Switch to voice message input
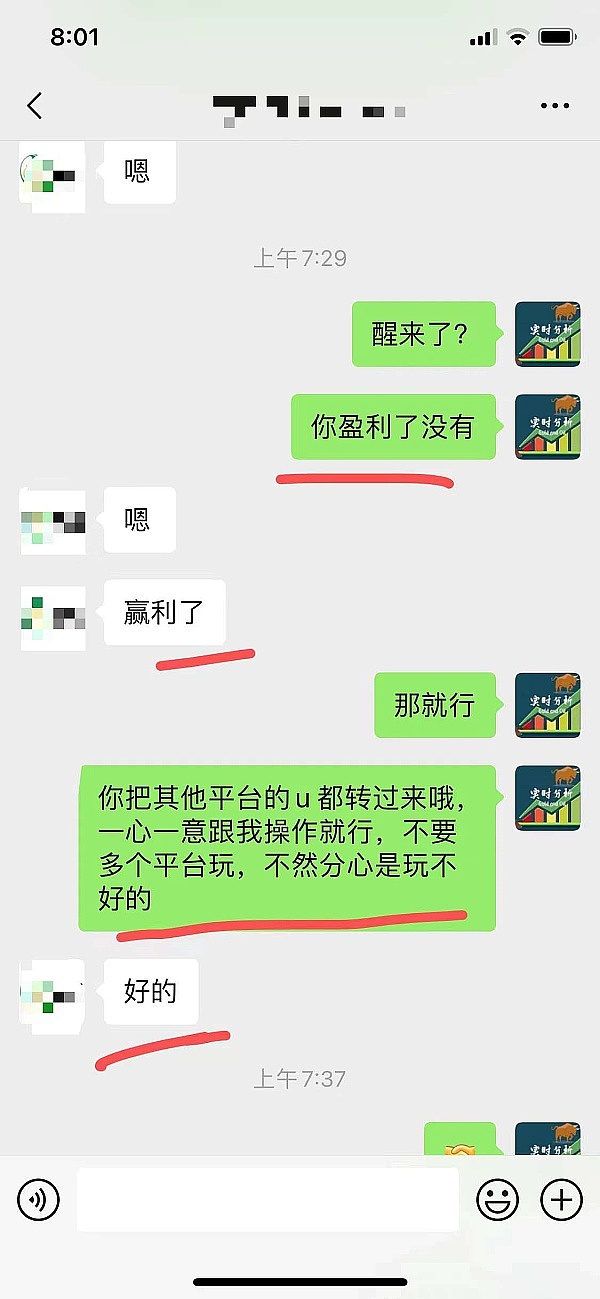Viewport: 600px width, 1299px height. (x=39, y=1199)
